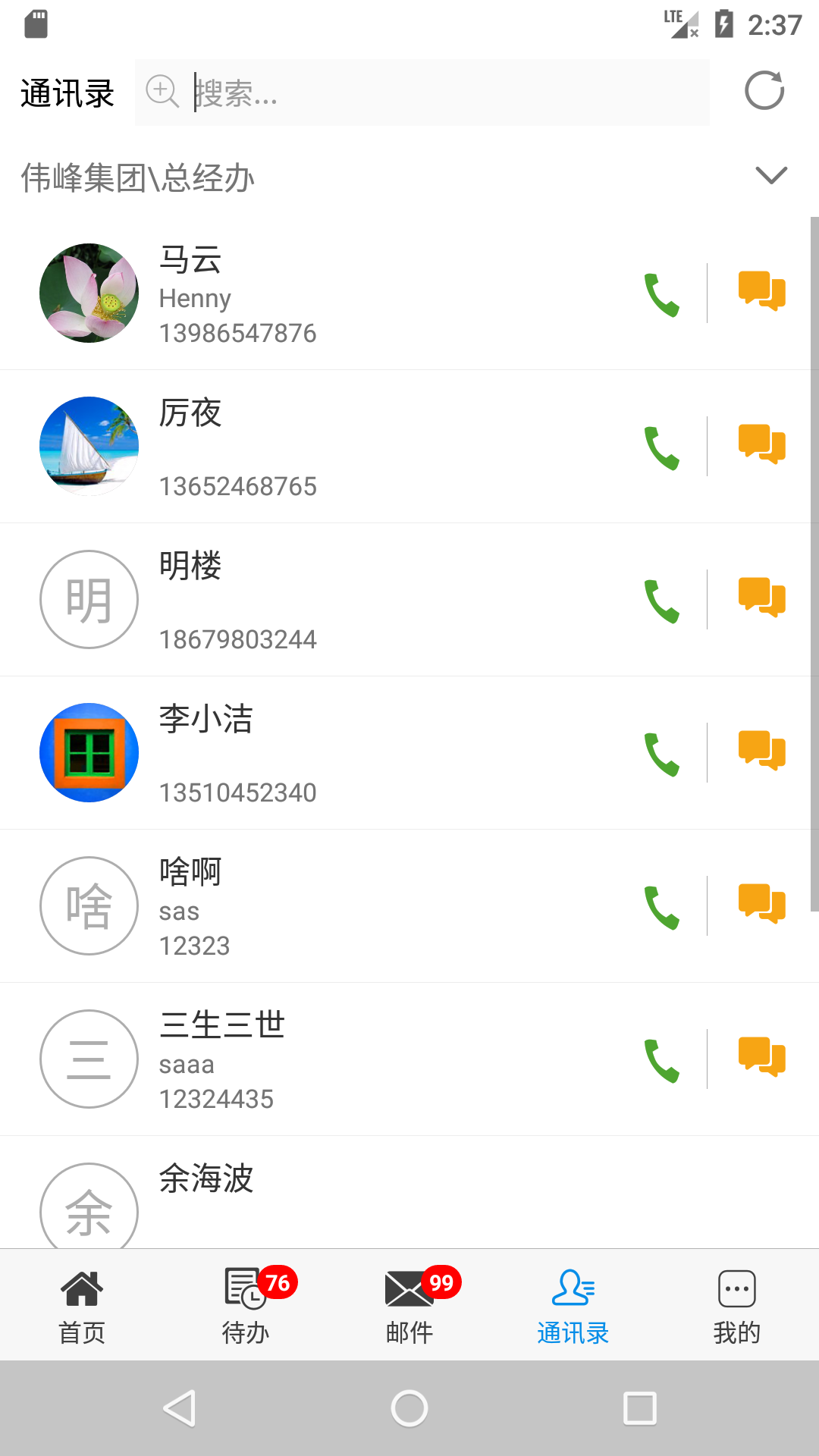Switch to the 首页 tab
Image resolution: width=819 pixels, height=1456 pixels.
82,1304
